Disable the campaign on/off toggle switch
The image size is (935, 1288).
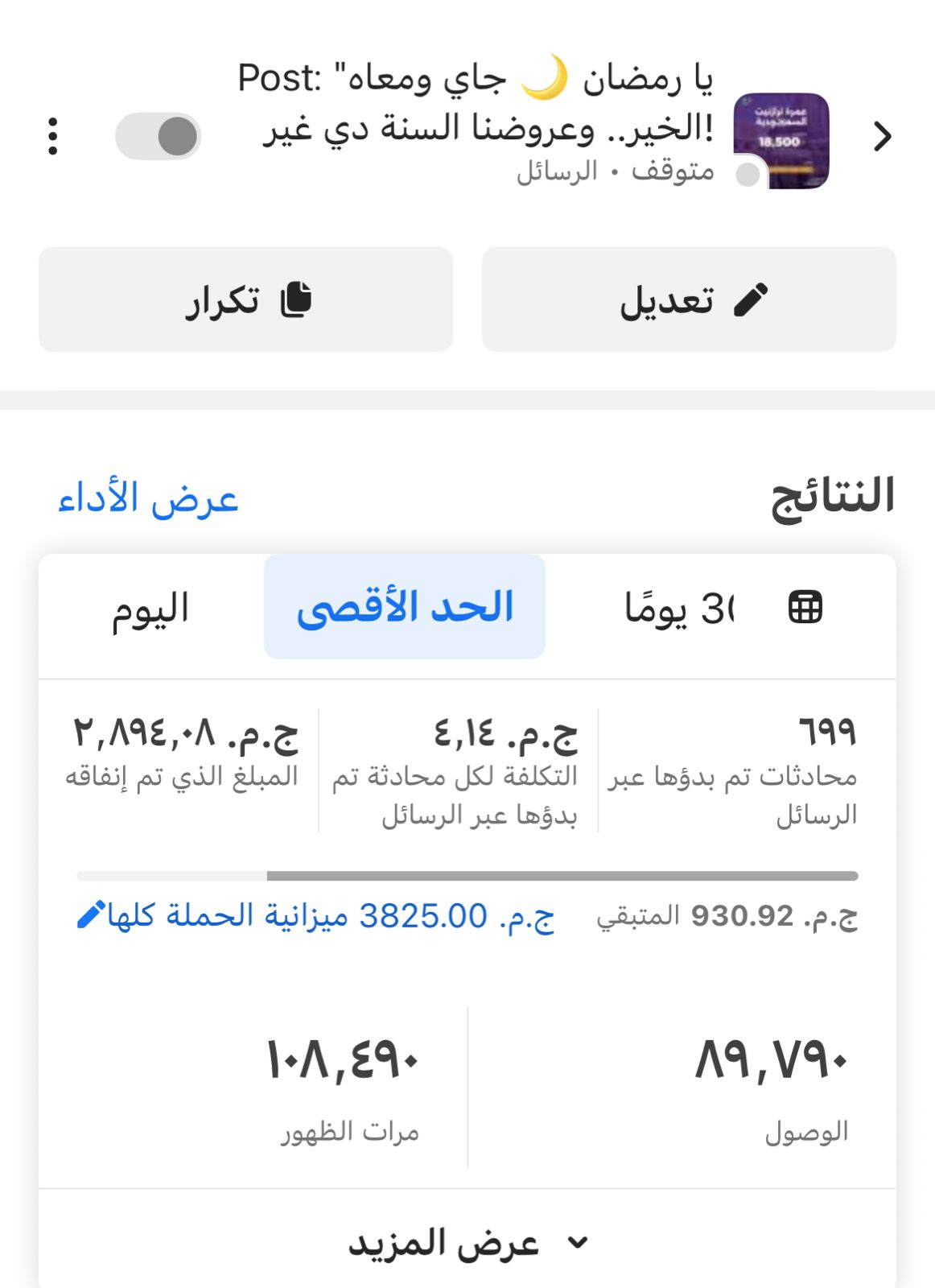pyautogui.click(x=159, y=135)
